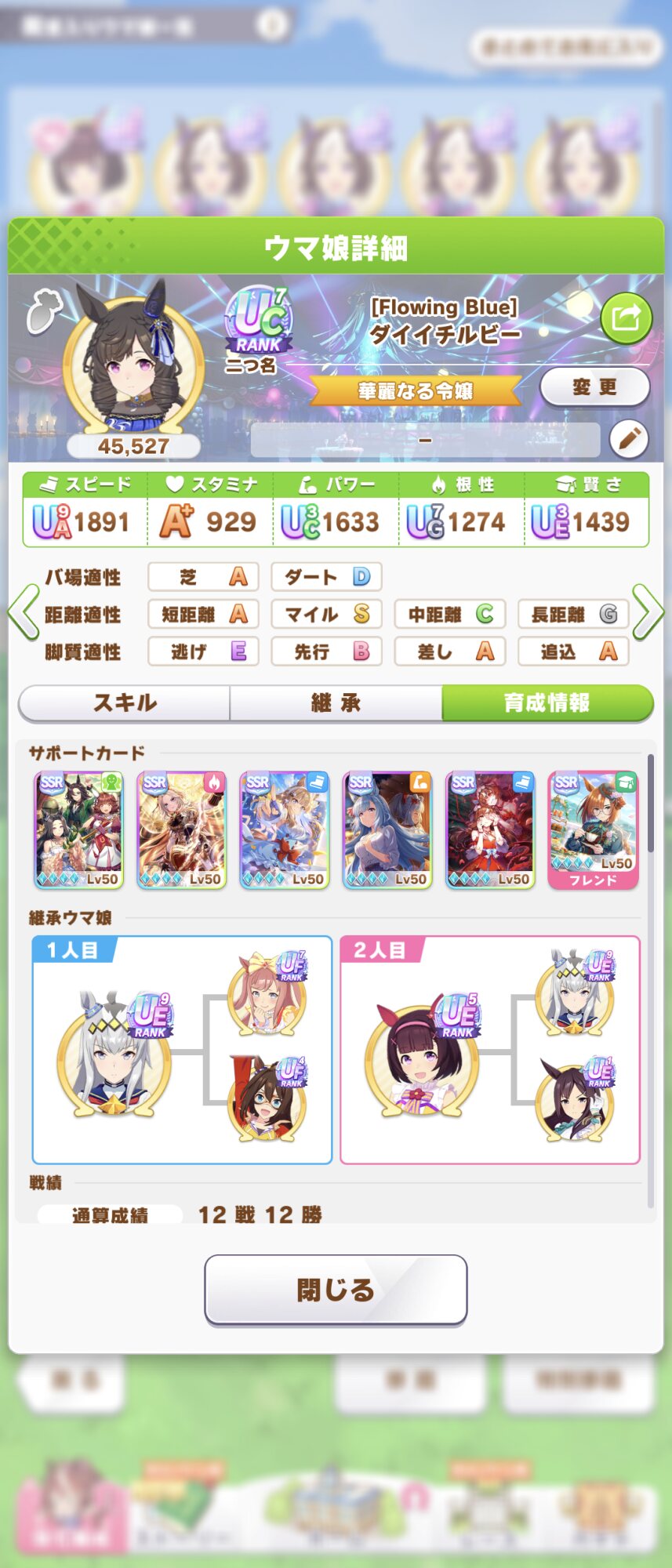Go to previous character with left arrow
This screenshot has width=672, height=1568.
24,612
